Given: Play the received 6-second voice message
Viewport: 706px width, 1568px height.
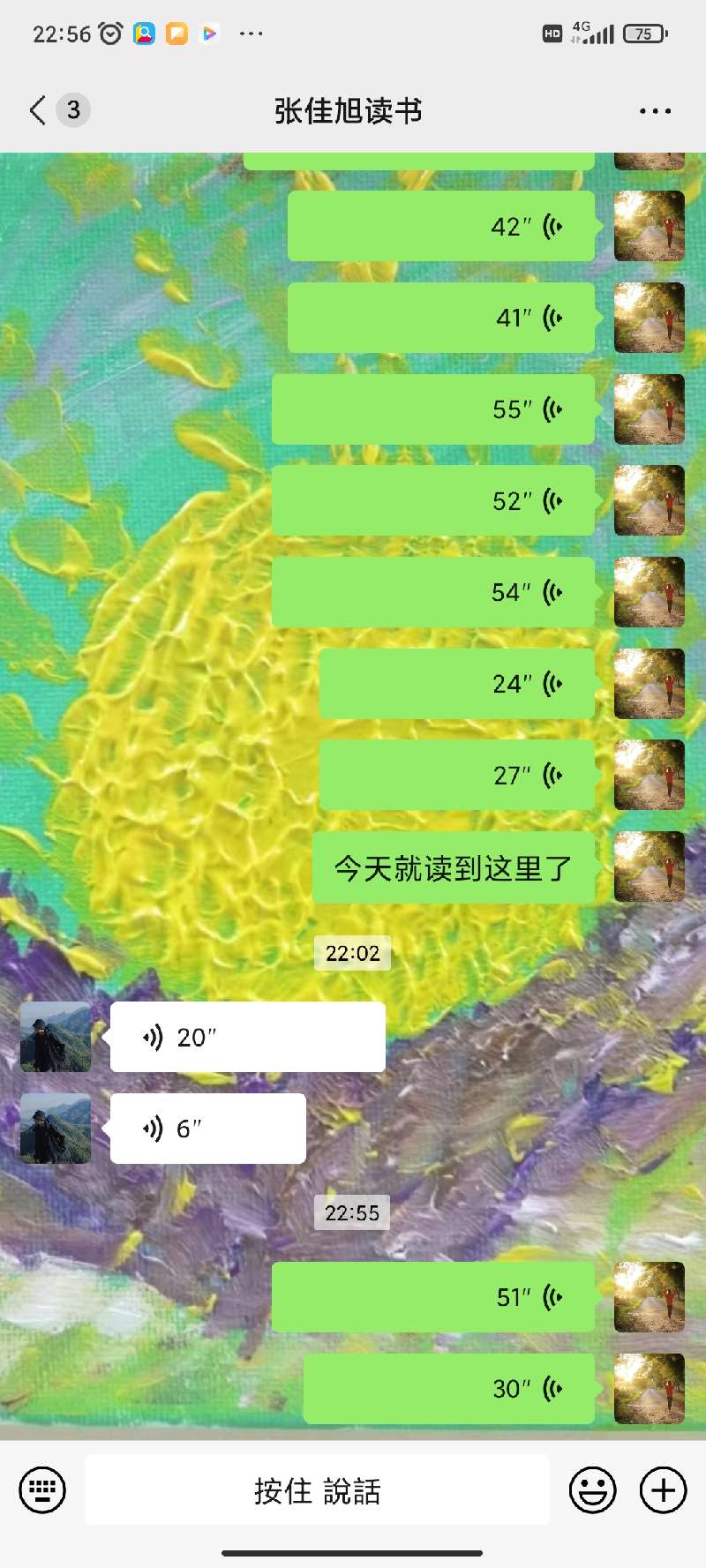Looking at the screenshot, I should (207, 1129).
